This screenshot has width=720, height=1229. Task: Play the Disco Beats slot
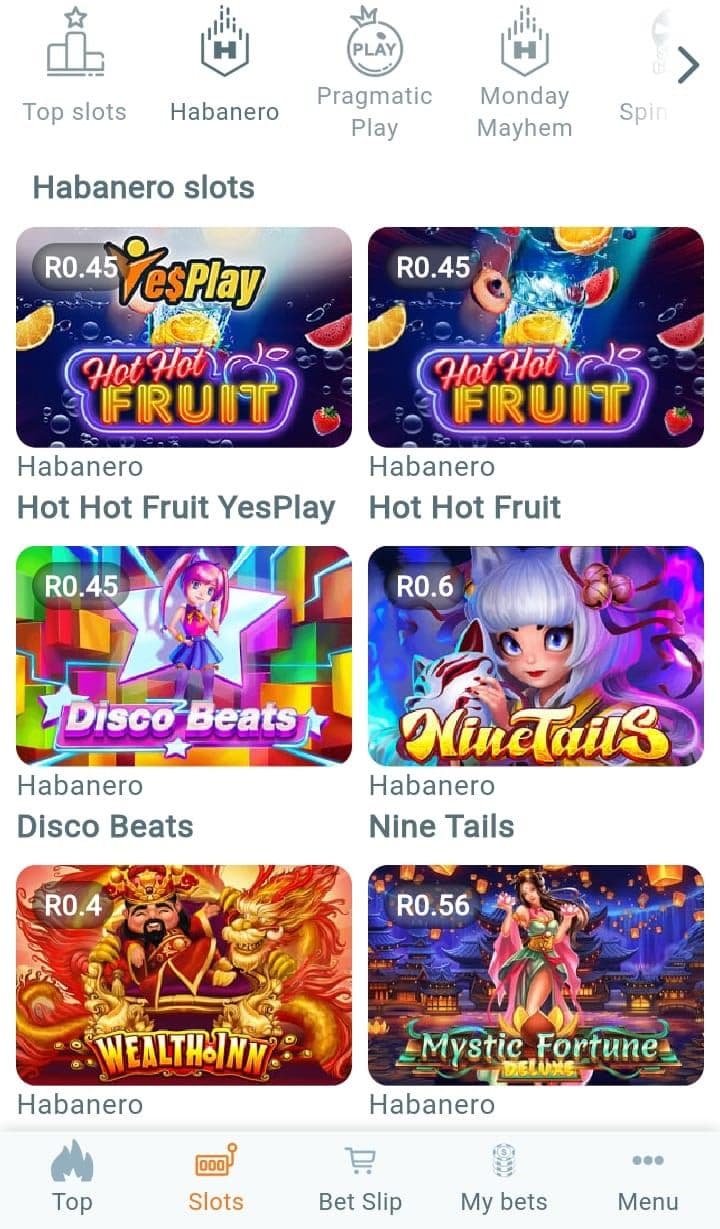pyautogui.click(x=184, y=656)
